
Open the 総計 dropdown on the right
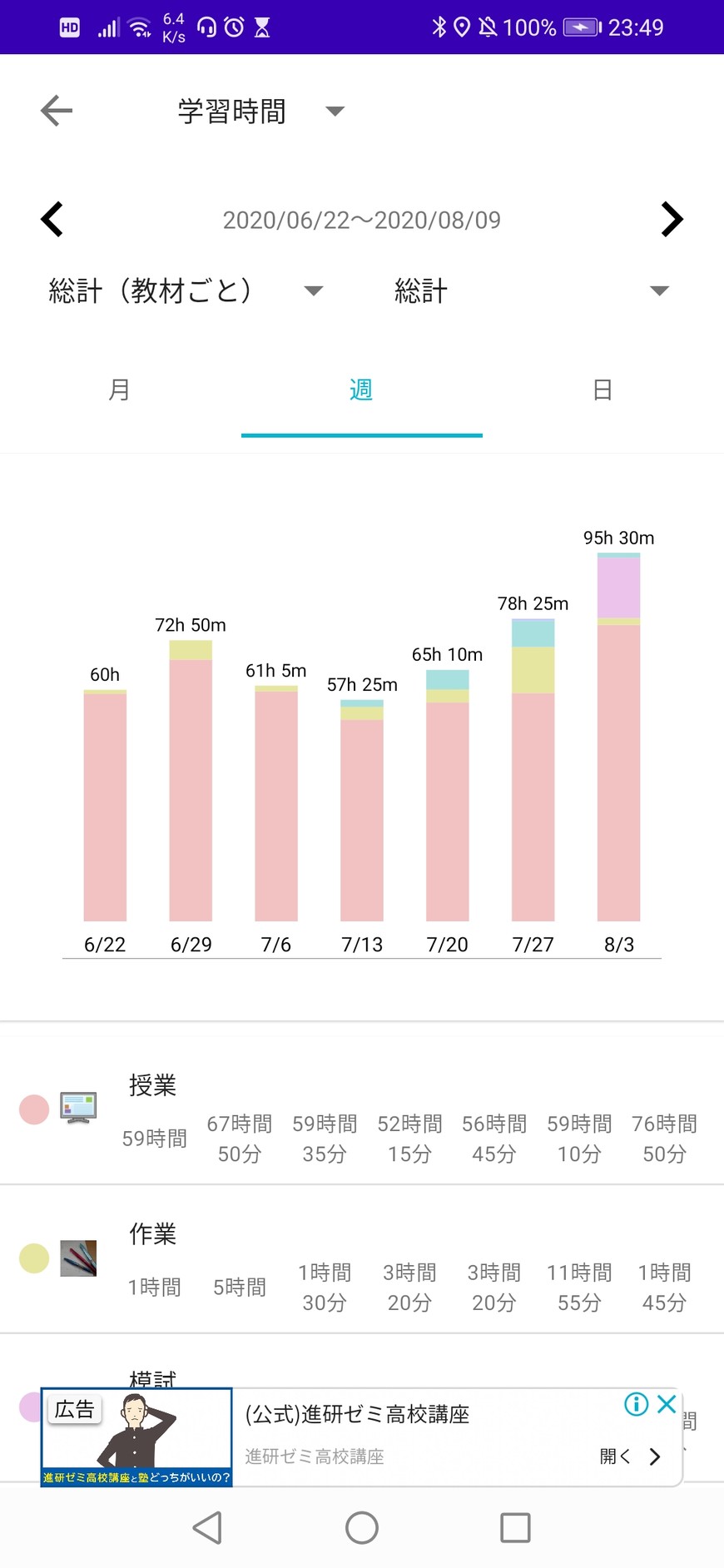coord(531,290)
